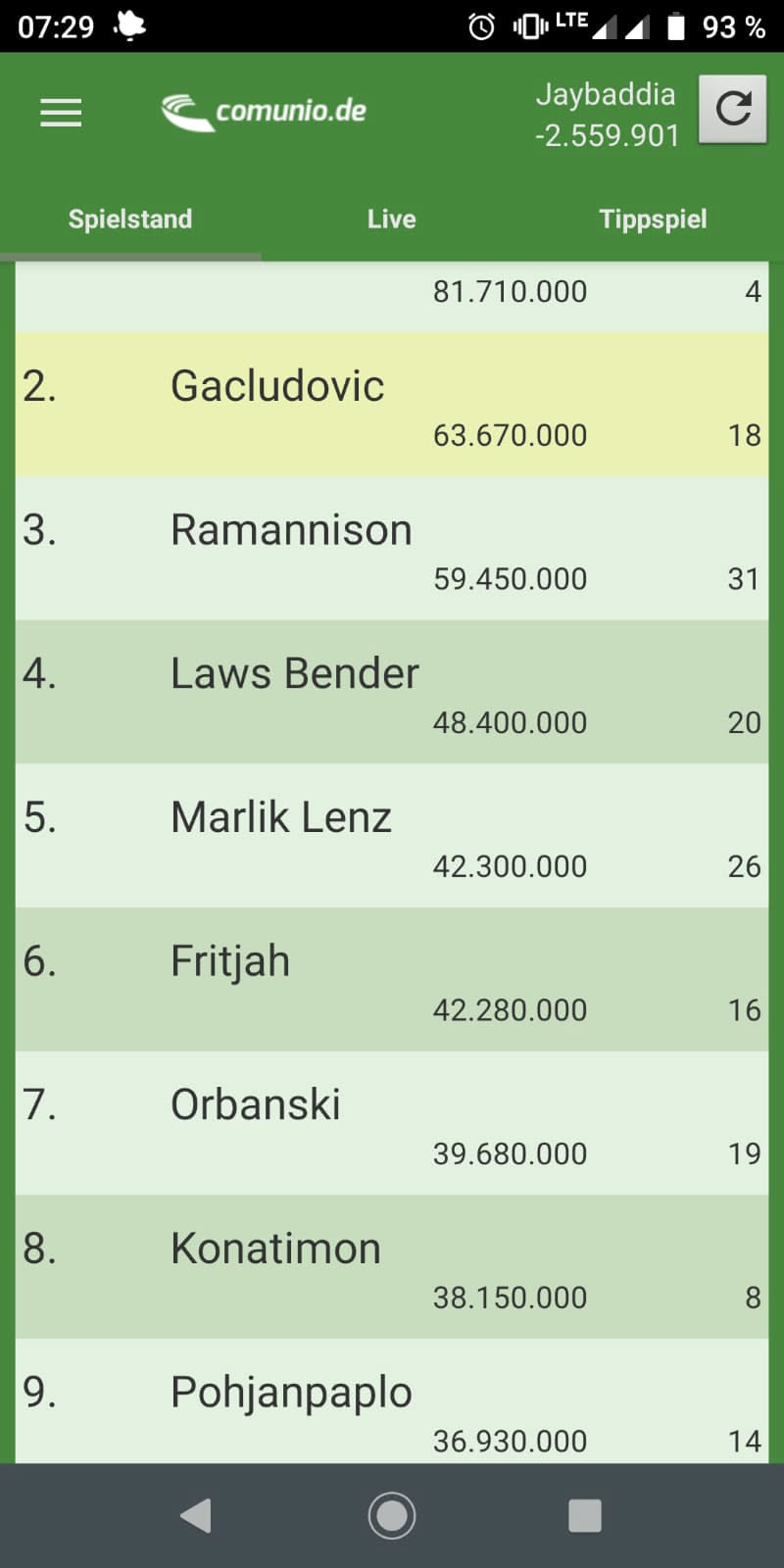This screenshot has height=1568, width=784.
Task: View Konatimon's ranking row
Action: pos(275,1249)
